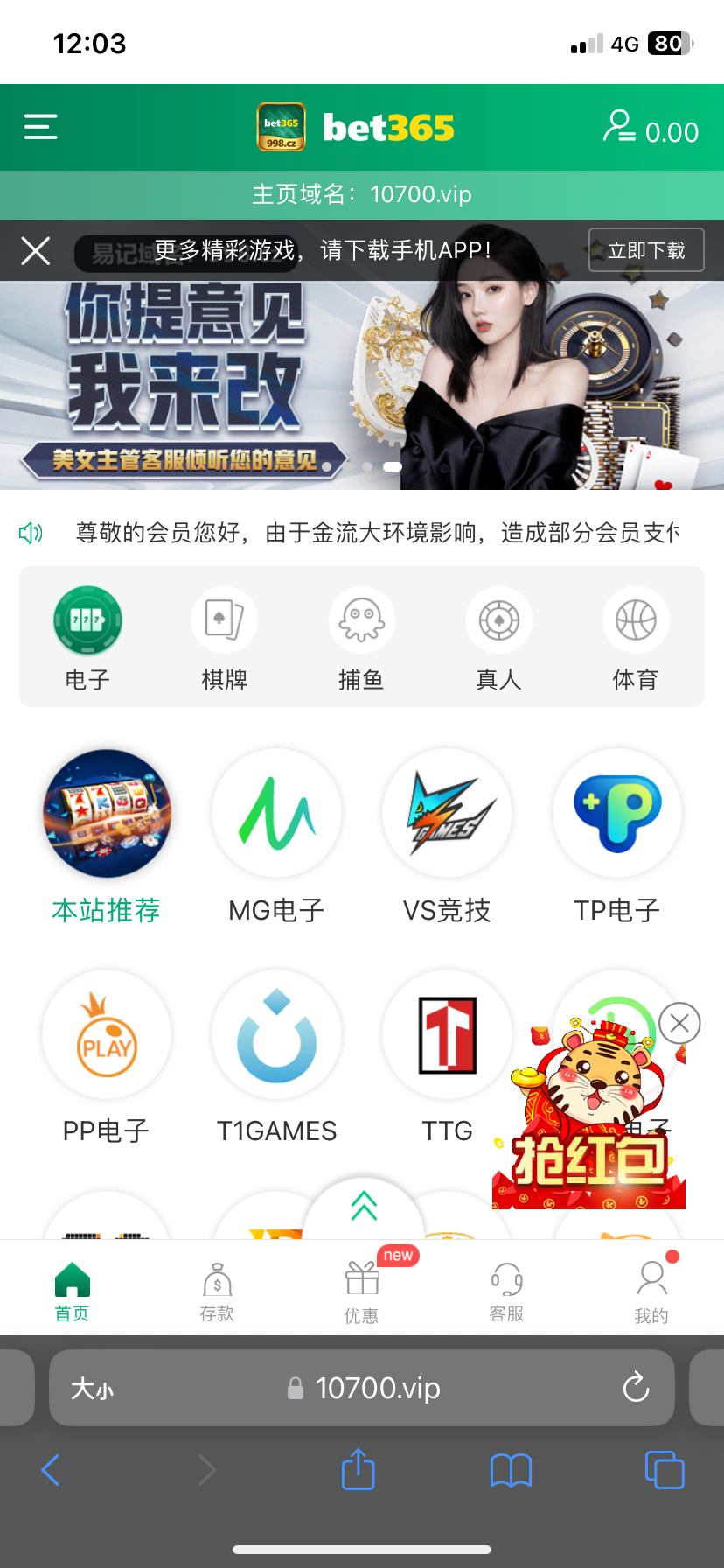Open the account balance profile icon
This screenshot has height=1568, width=724.
(x=619, y=127)
